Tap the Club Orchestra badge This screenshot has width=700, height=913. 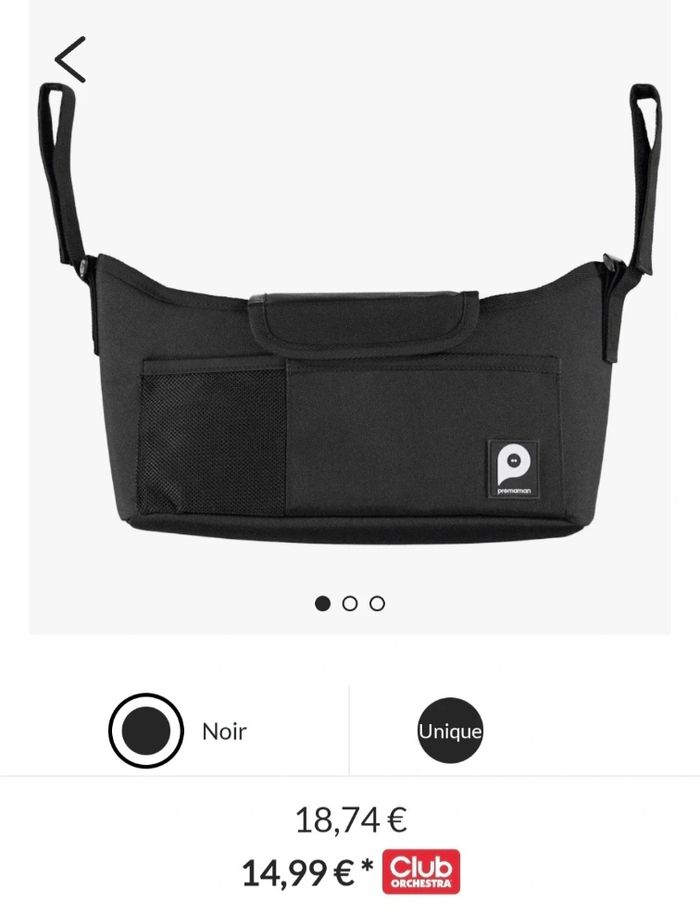pyautogui.click(x=421, y=872)
